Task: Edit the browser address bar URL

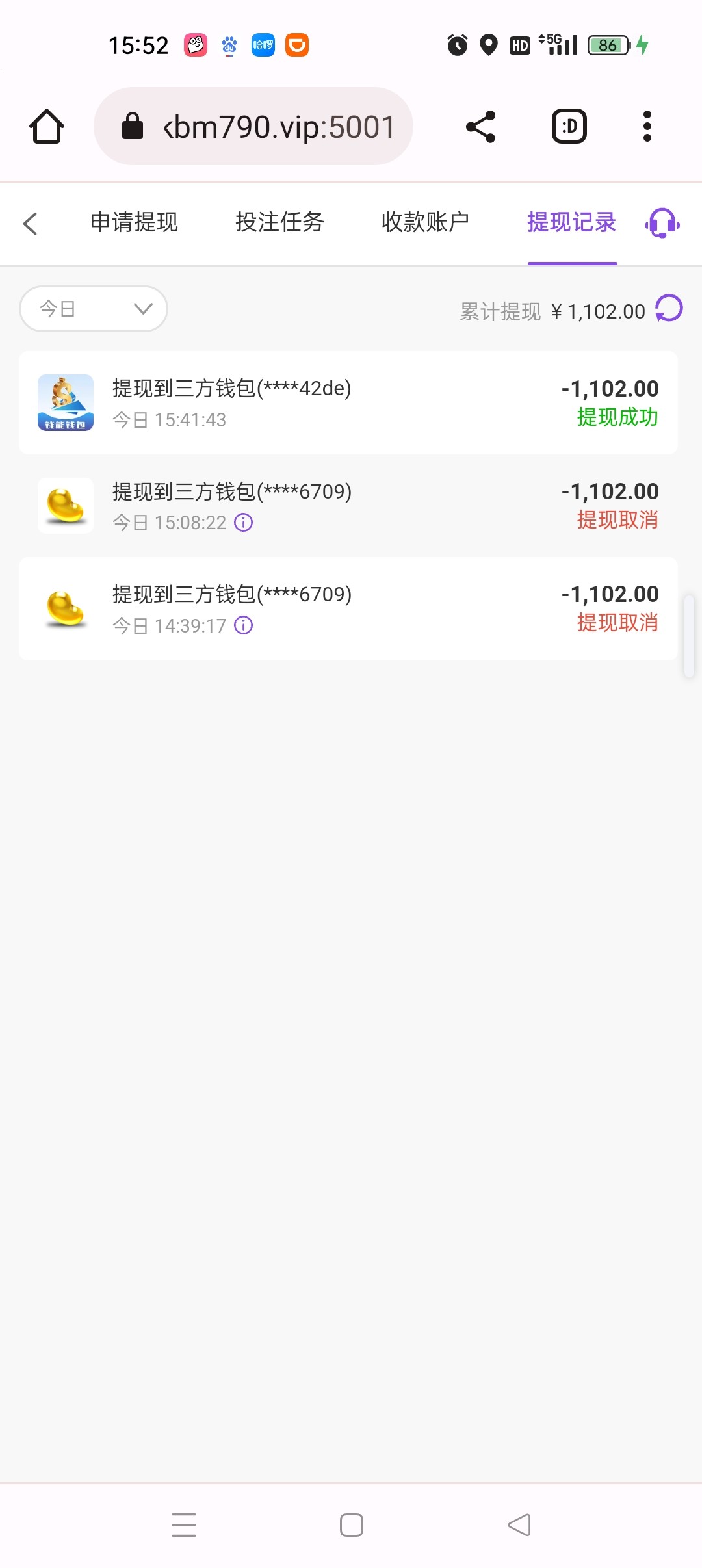Action: 253,126
